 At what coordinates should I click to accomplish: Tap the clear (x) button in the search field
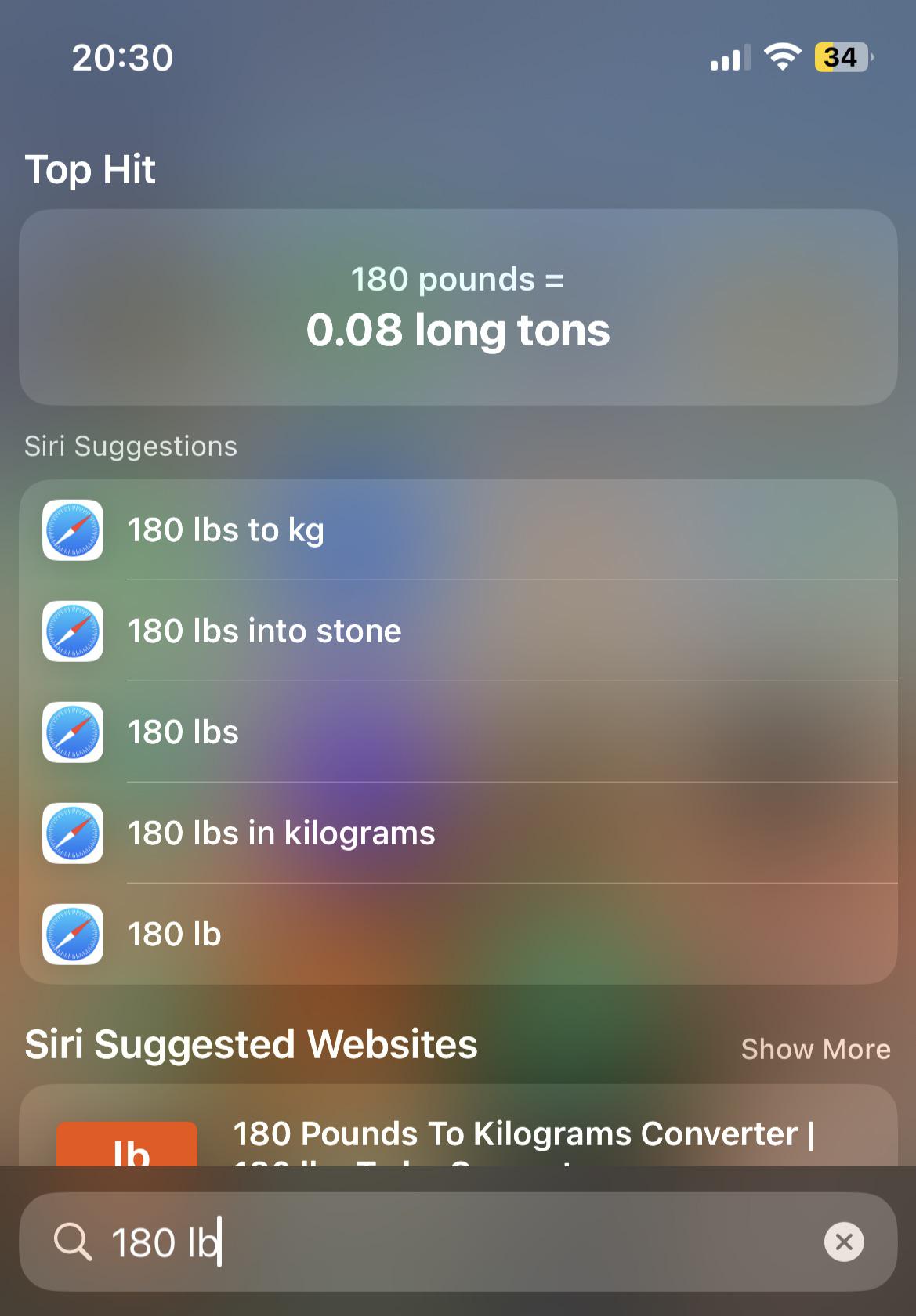[x=843, y=1242]
